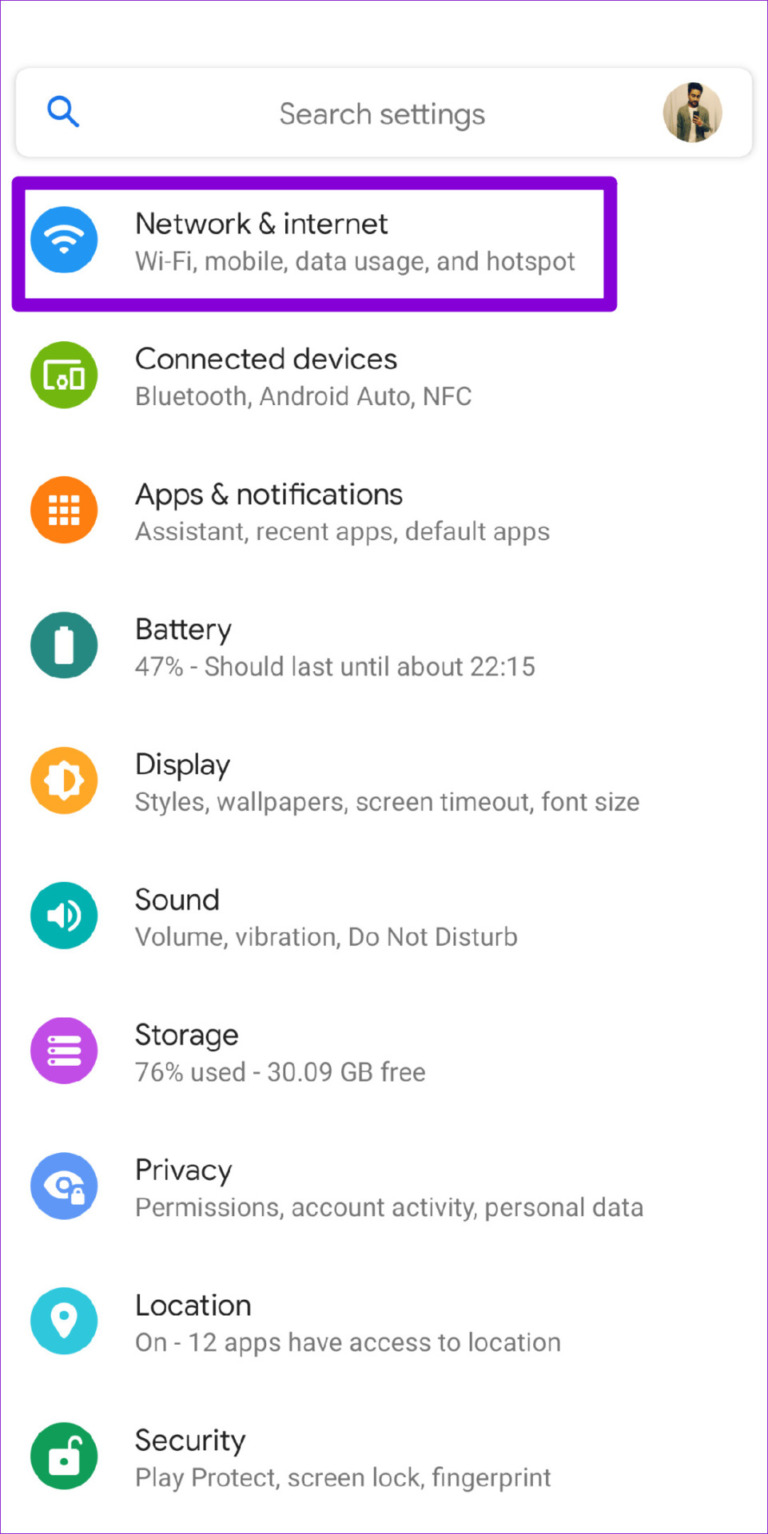The width and height of the screenshot is (768, 1534).
Task: Select the Privacy icon
Action: (x=64, y=1186)
